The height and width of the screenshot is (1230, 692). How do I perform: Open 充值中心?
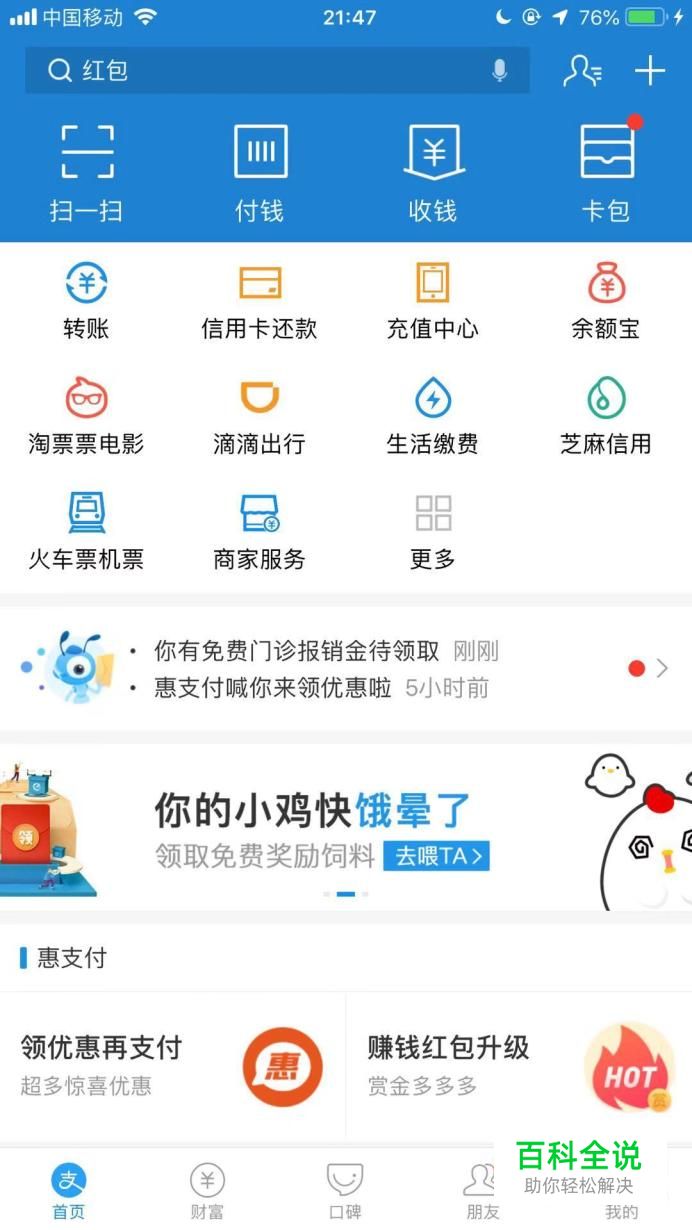[x=433, y=301]
